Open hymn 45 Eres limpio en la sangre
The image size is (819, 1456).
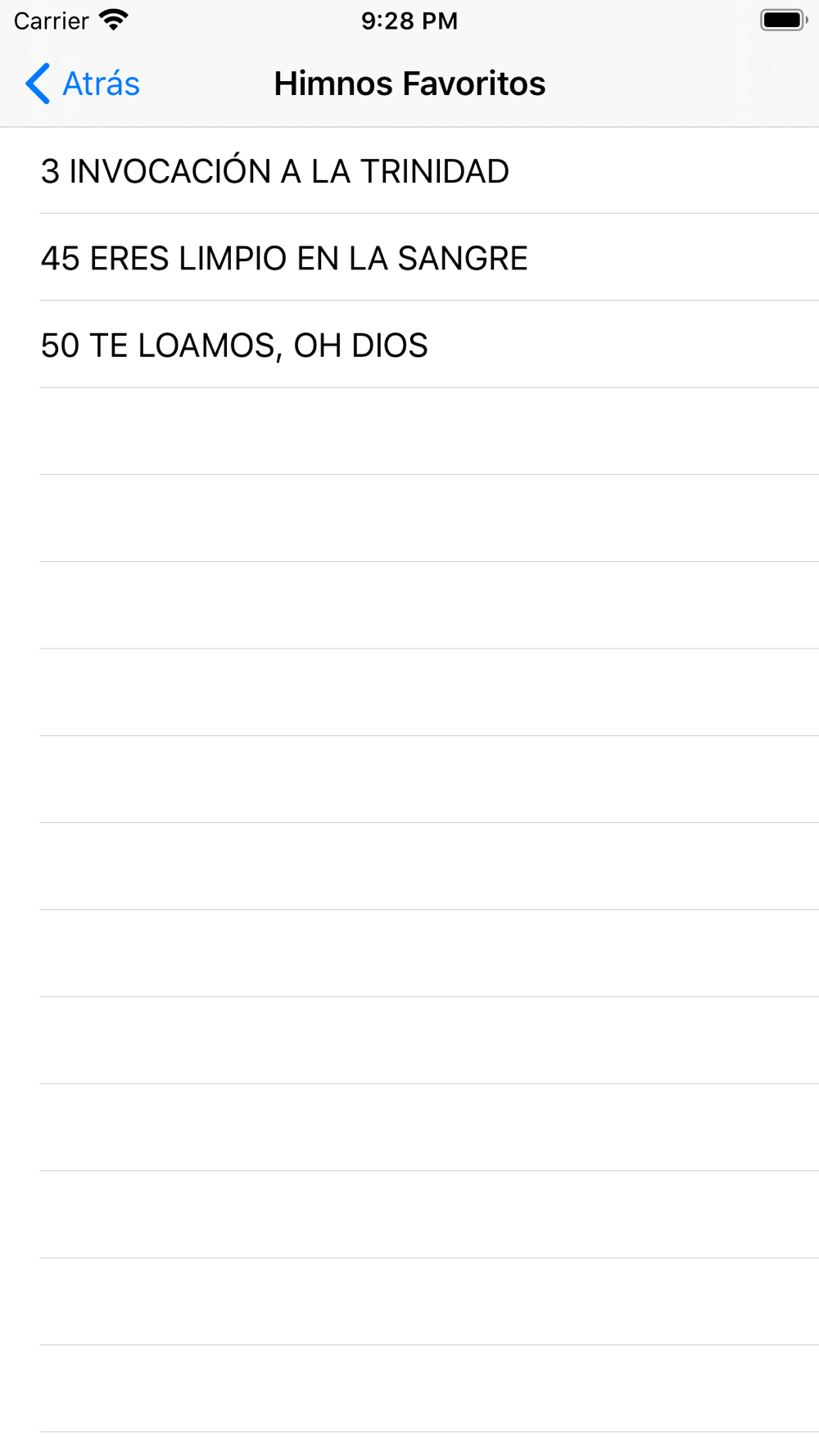pyautogui.click(x=409, y=257)
